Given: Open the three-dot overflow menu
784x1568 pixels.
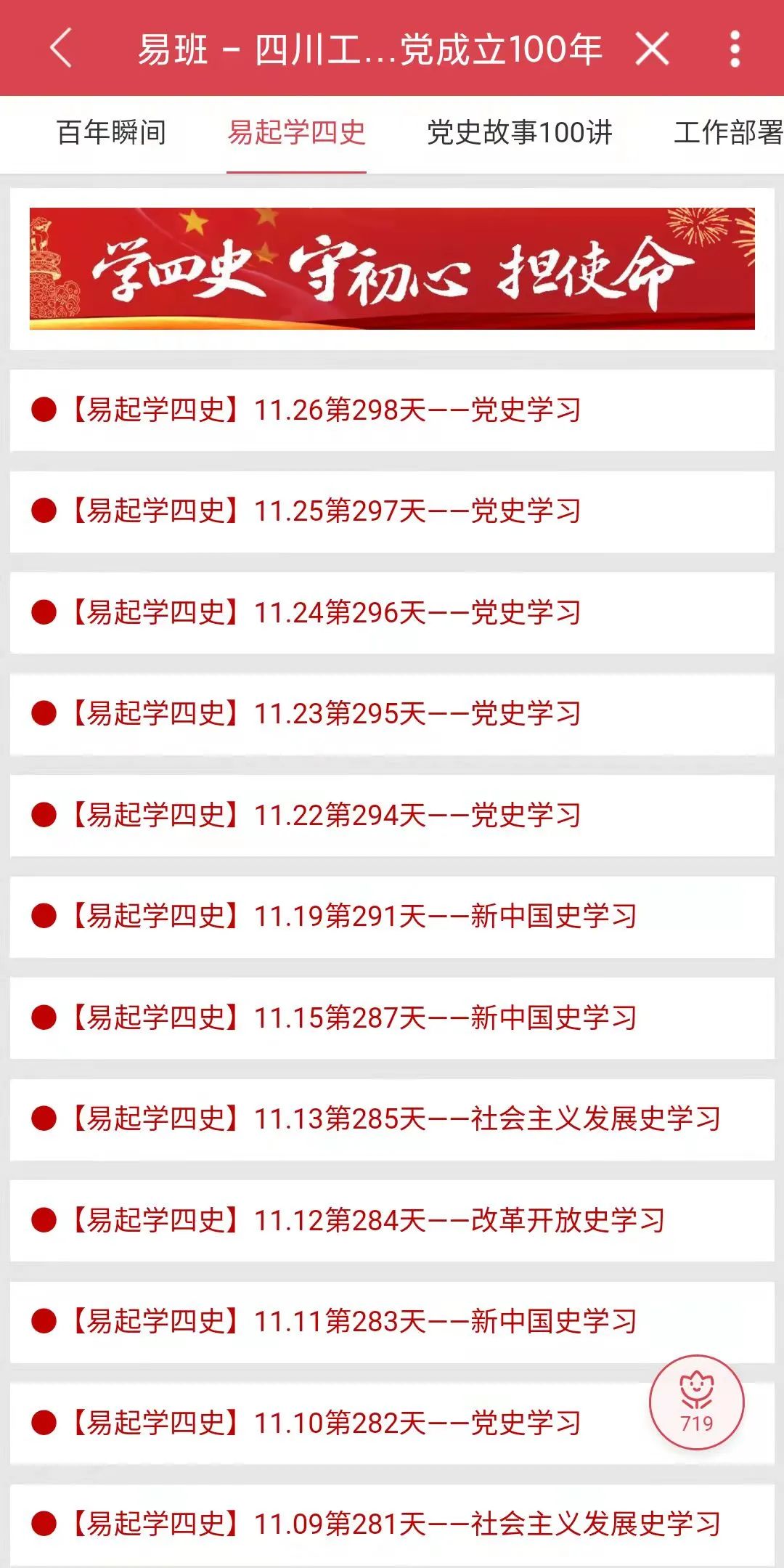Looking at the screenshot, I should [735, 49].
